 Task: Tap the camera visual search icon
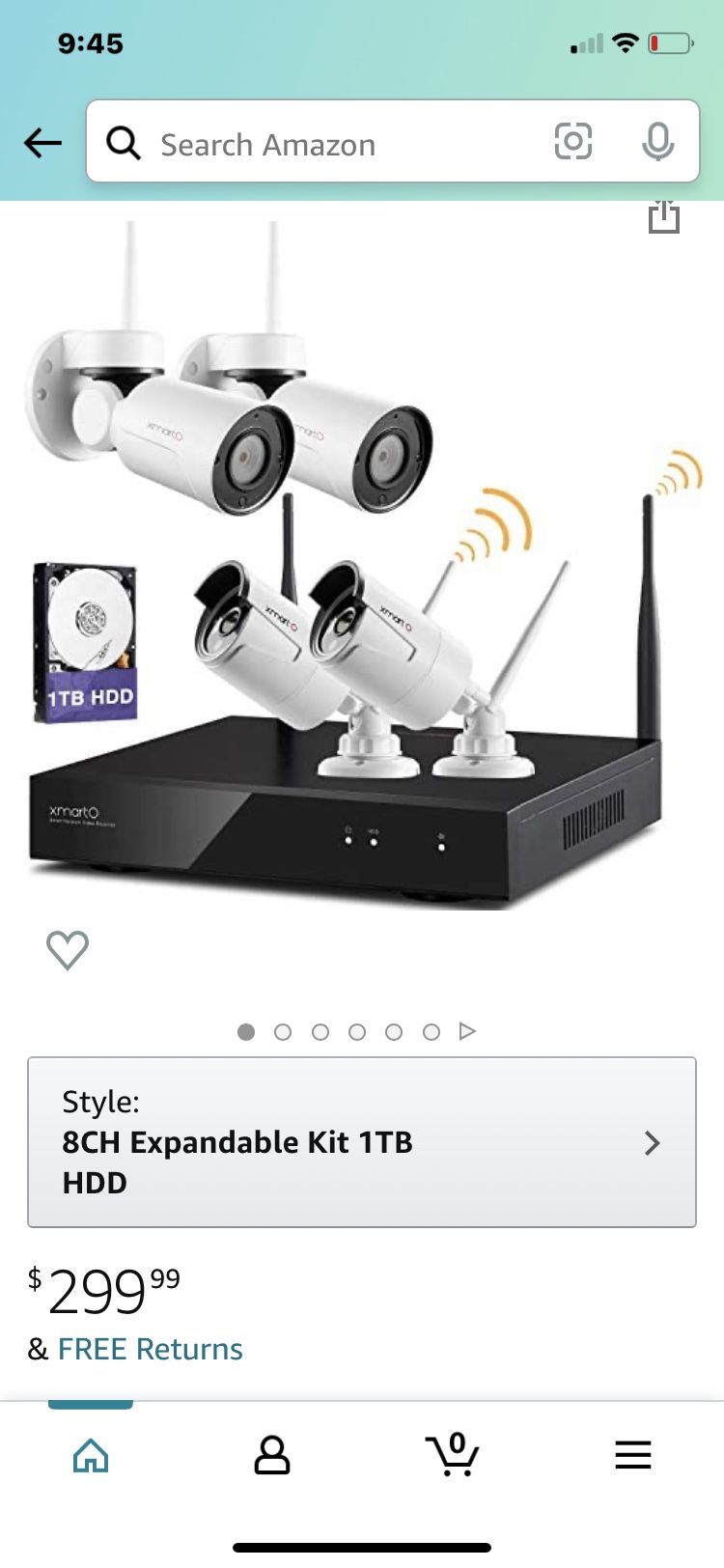coord(573,142)
